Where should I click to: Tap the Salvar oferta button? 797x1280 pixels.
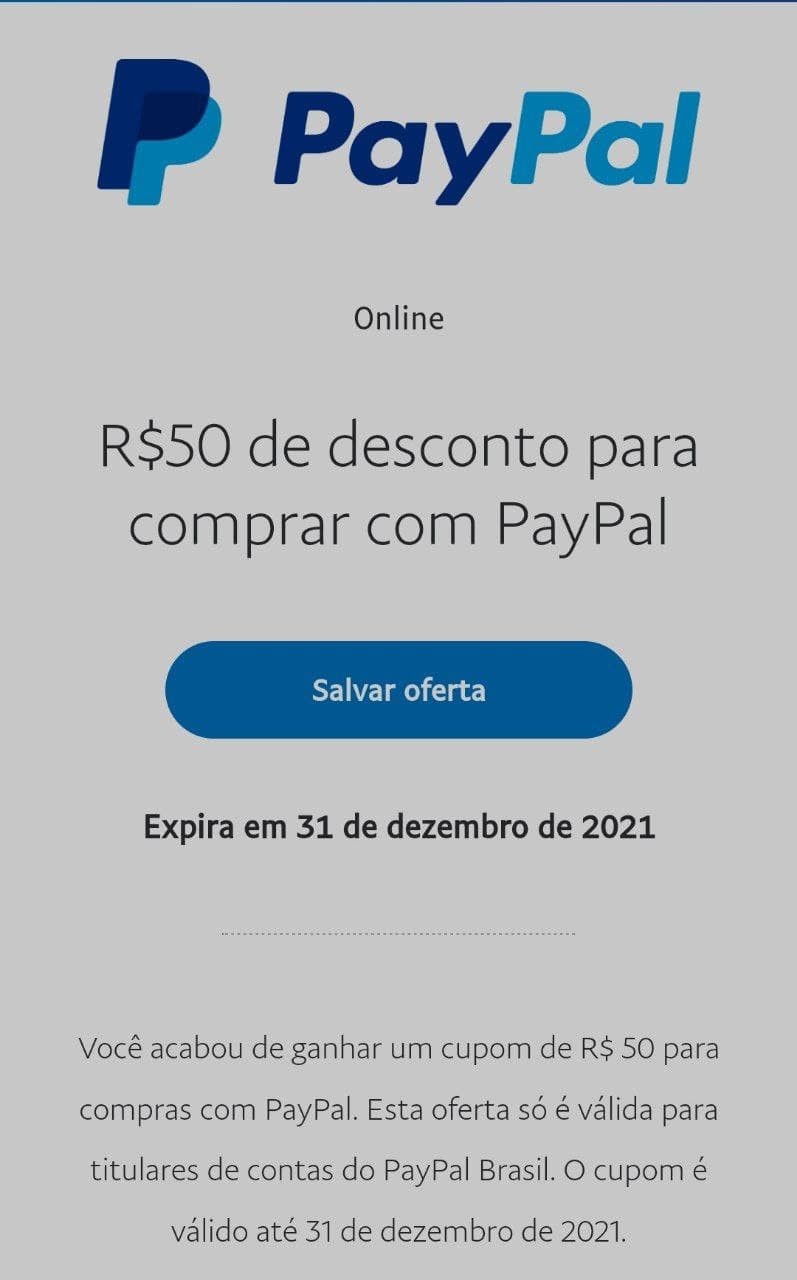click(399, 690)
